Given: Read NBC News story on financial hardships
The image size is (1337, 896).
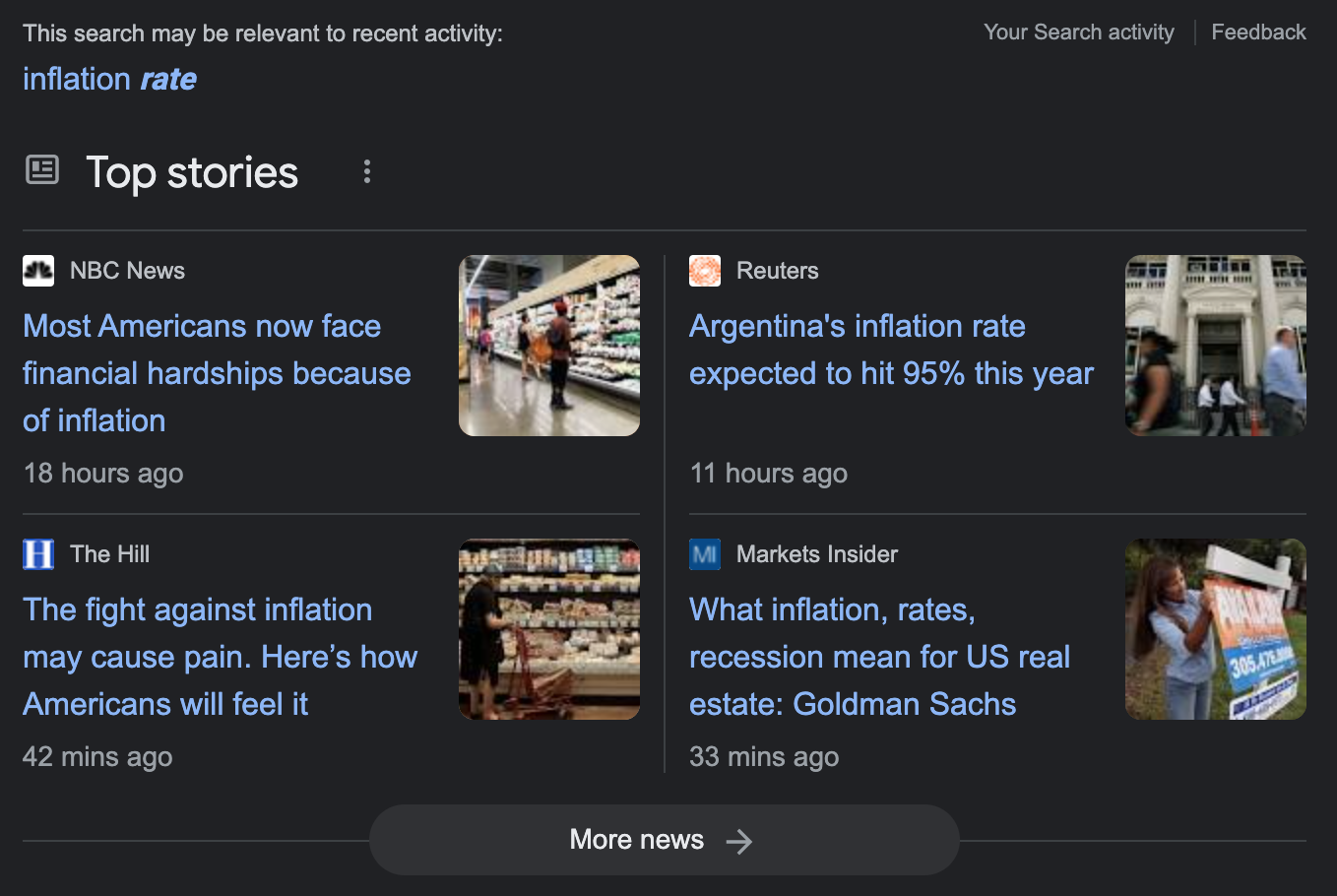Looking at the screenshot, I should [x=217, y=373].
